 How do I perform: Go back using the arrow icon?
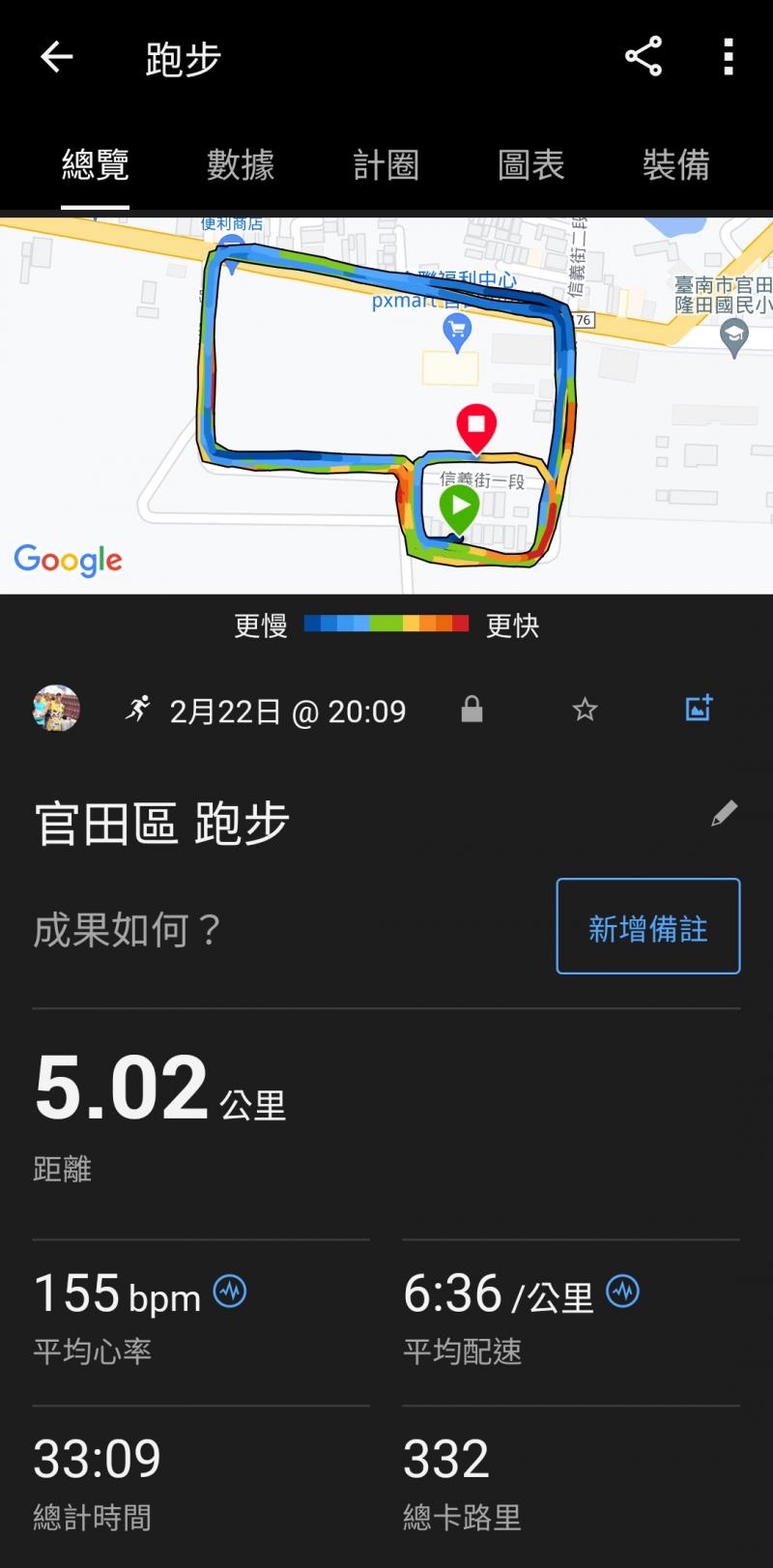[56, 58]
